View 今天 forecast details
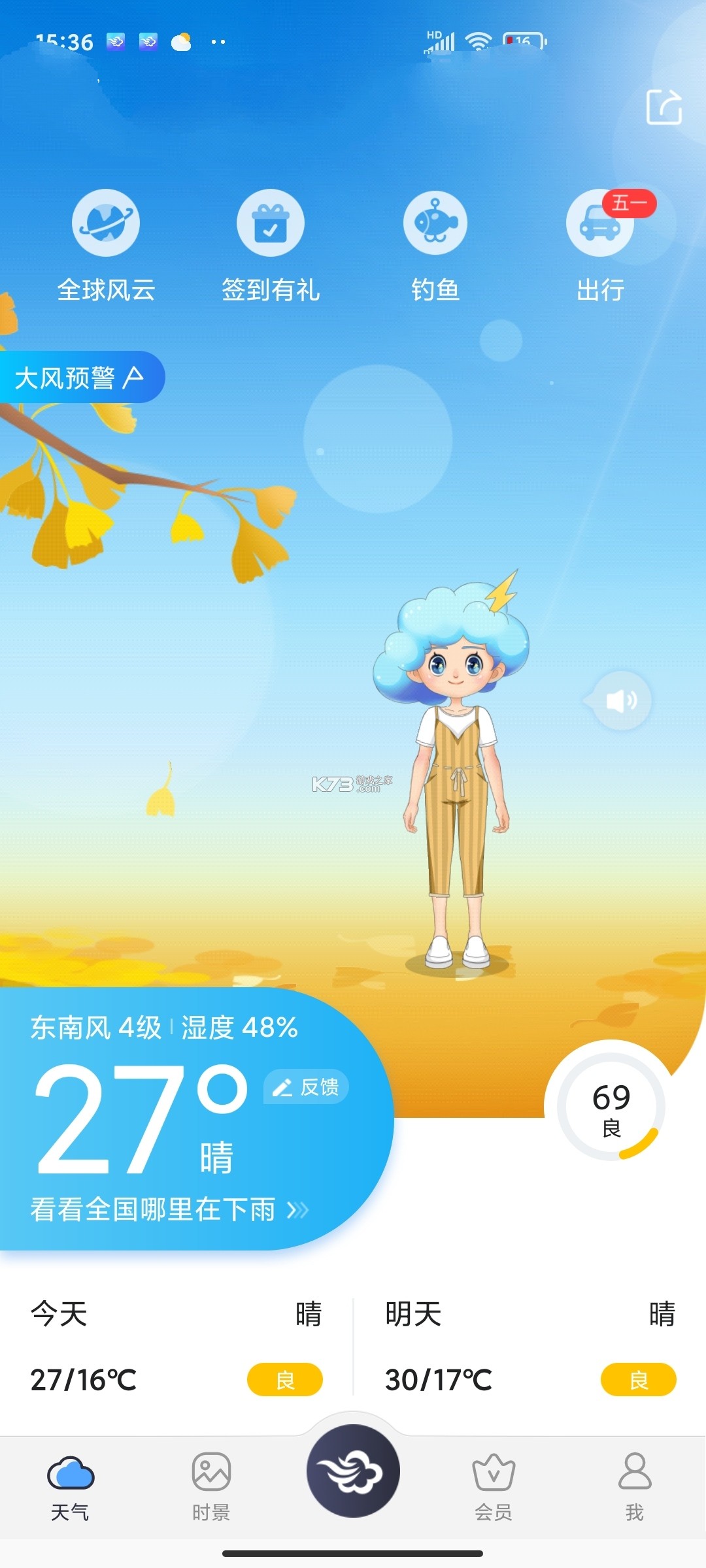The image size is (706, 1568). (176, 1347)
